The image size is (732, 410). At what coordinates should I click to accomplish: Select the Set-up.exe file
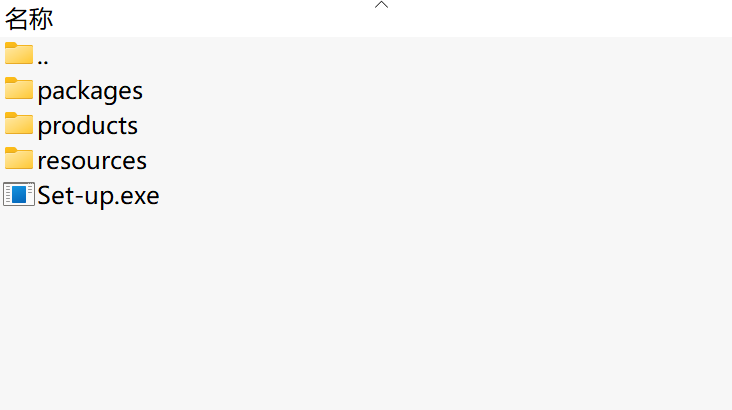click(97, 195)
